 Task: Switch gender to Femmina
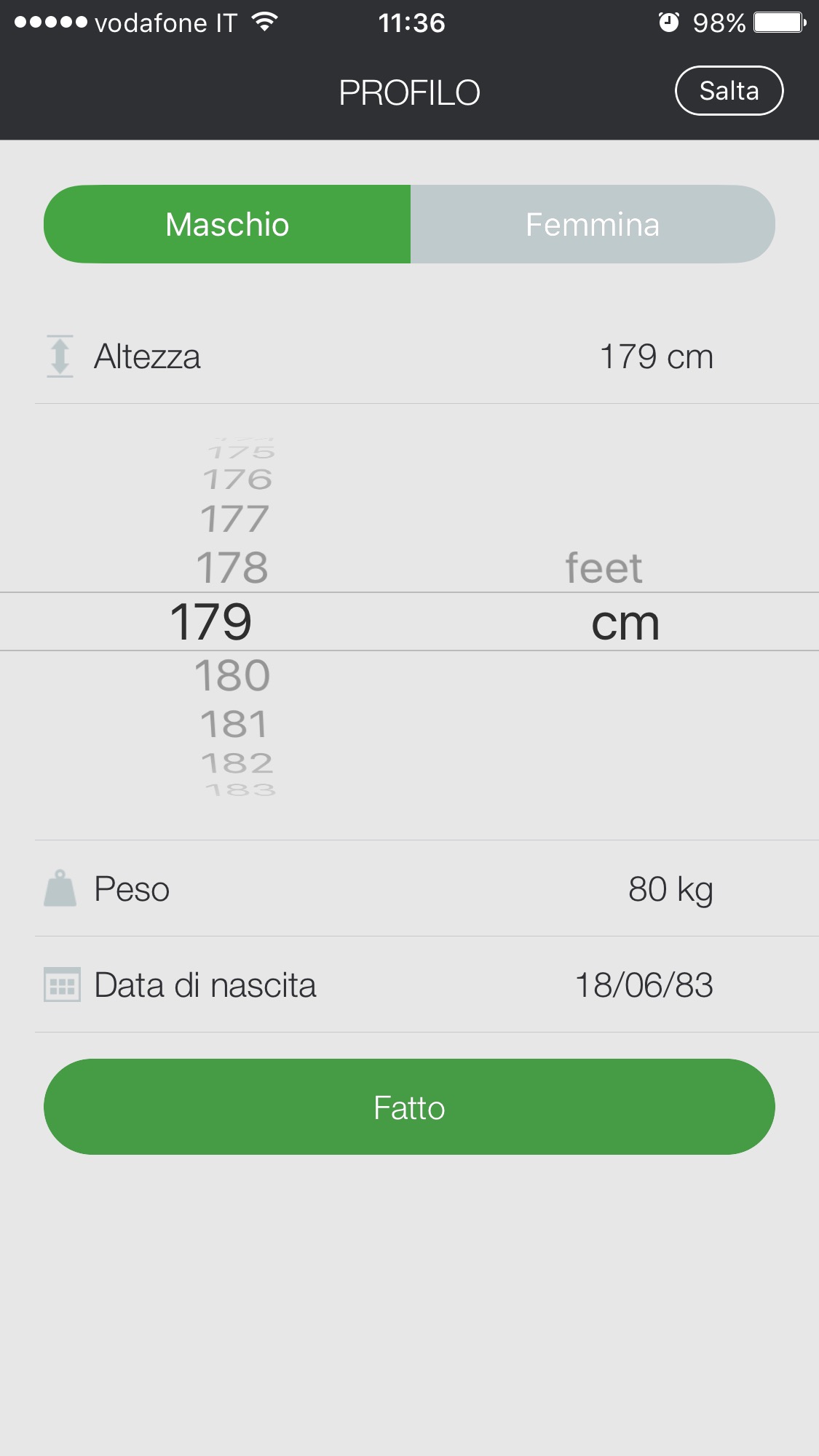(593, 224)
